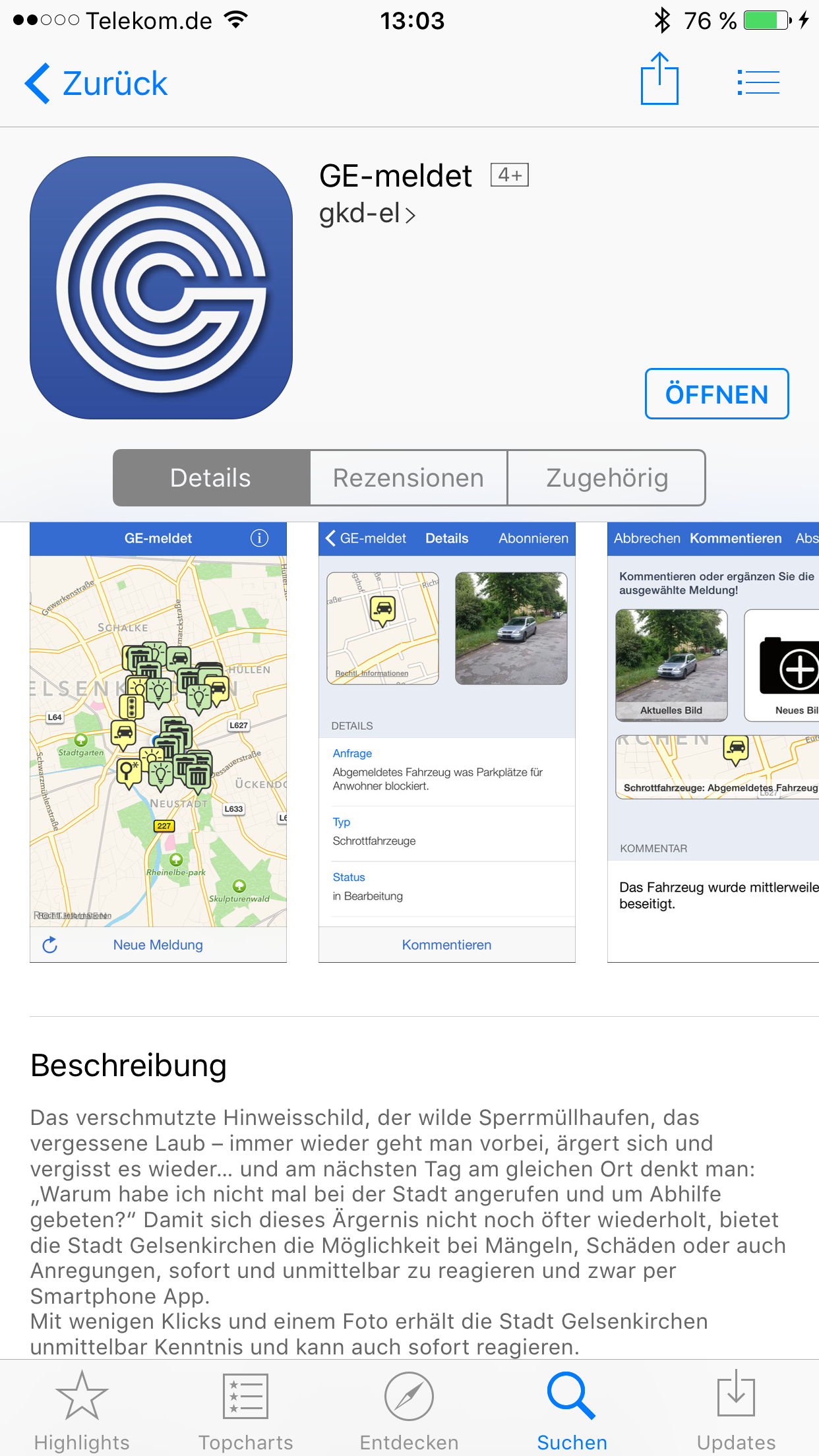Tap ÖFFNEN to open the app
The width and height of the screenshot is (819, 1456).
pyautogui.click(x=717, y=394)
